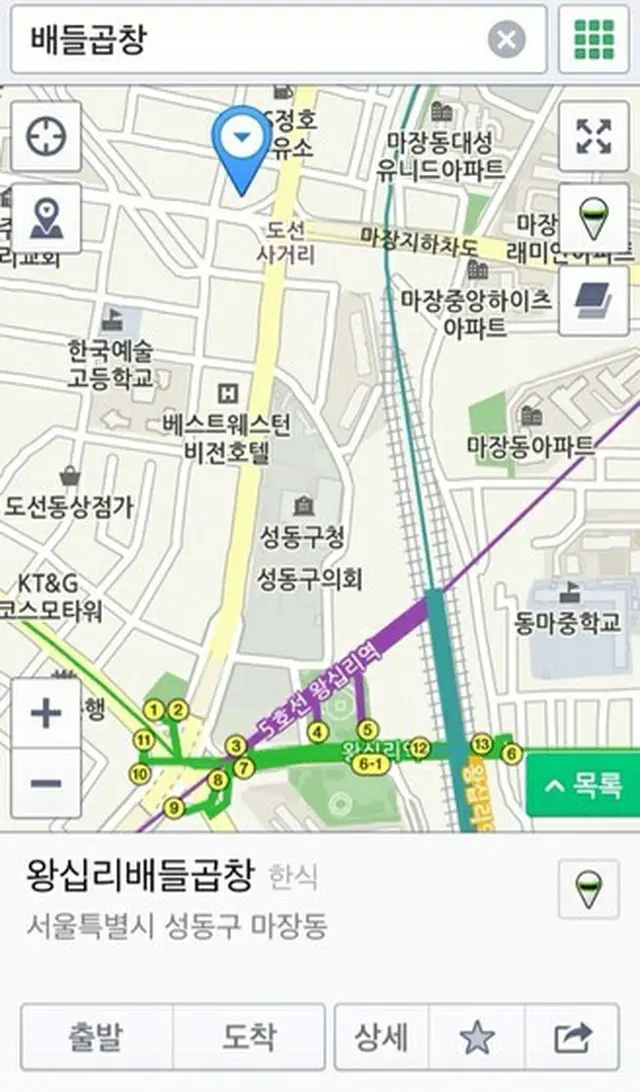Clear the search text with the X button
Screen dimensions: 640x1092
pos(506,39)
